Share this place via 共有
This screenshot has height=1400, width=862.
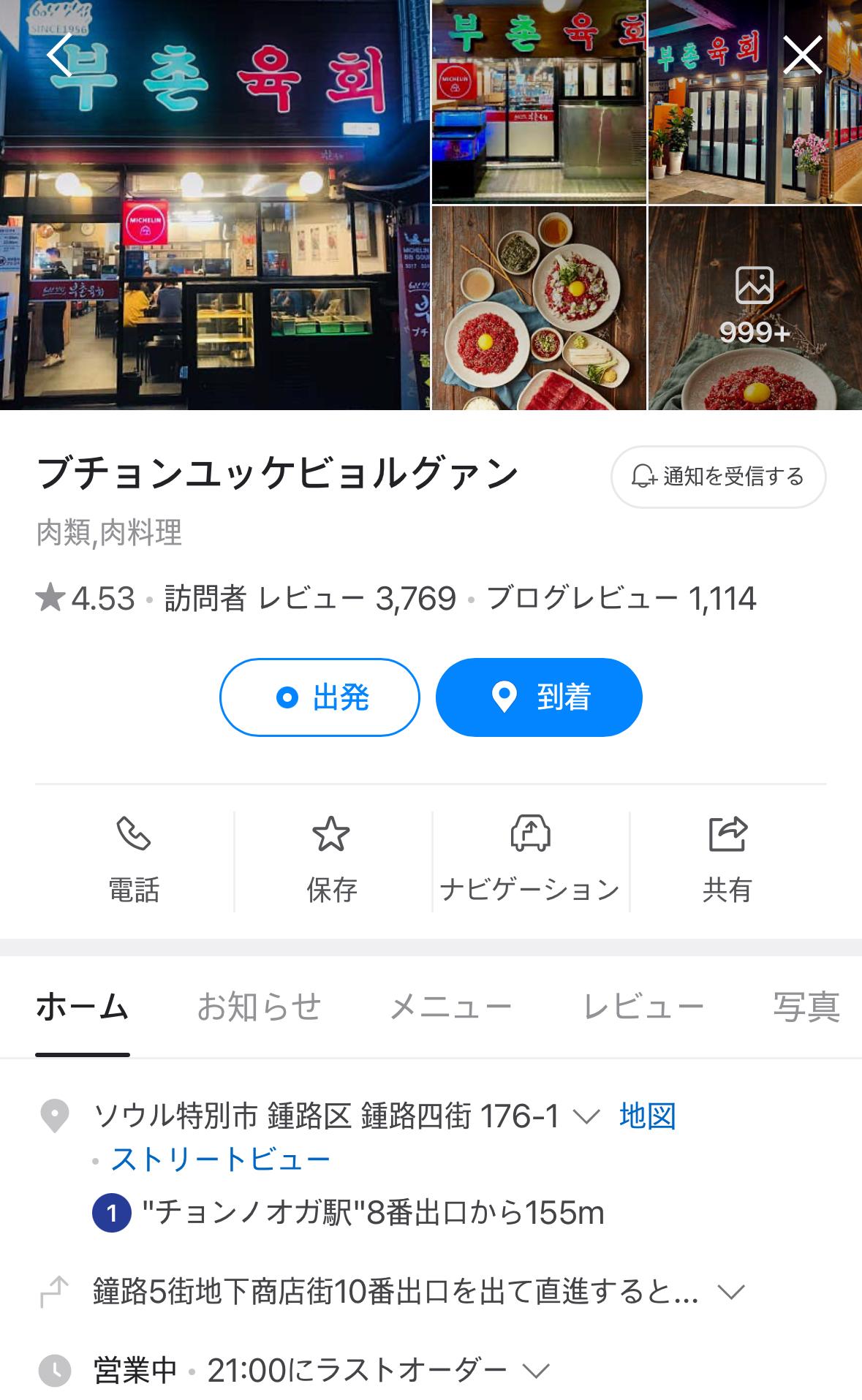[x=727, y=860]
